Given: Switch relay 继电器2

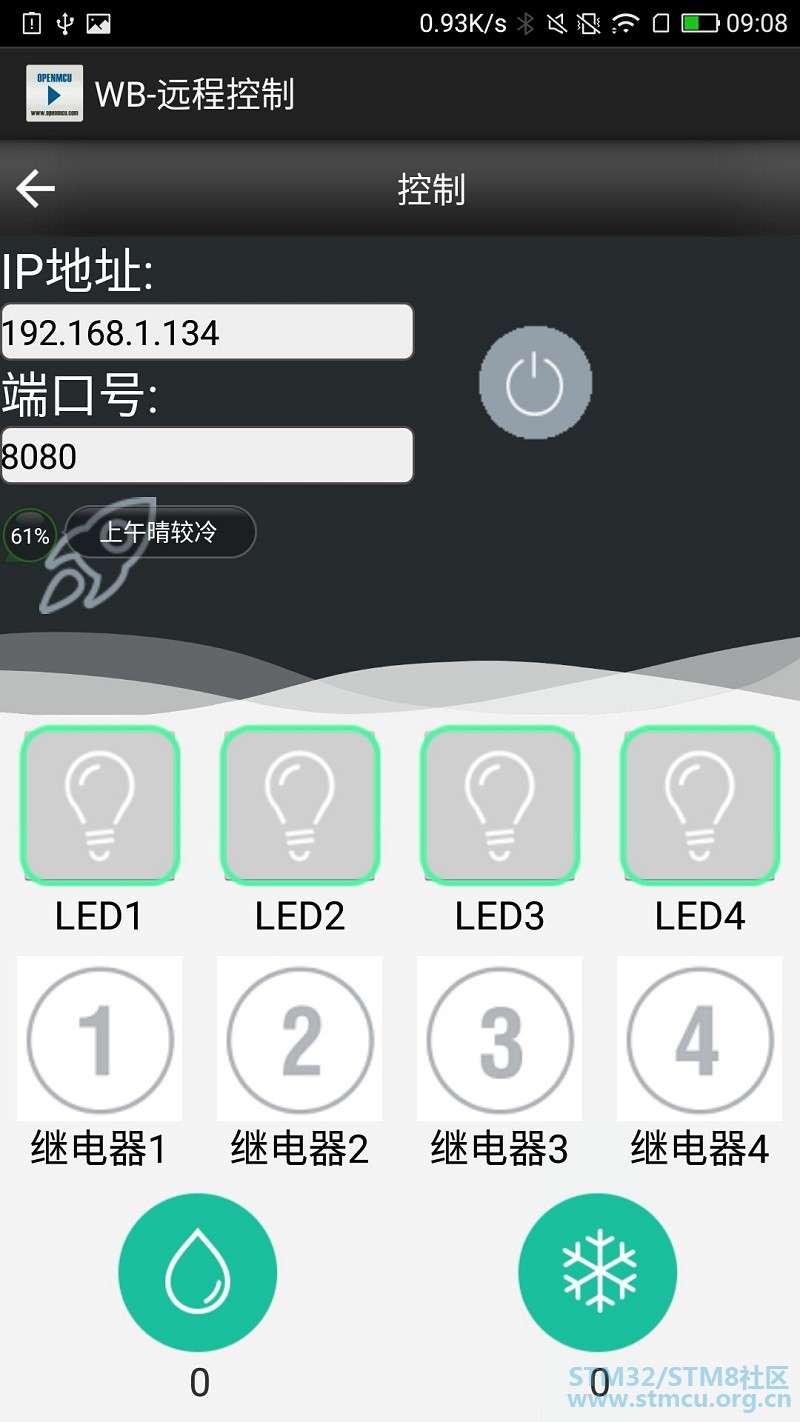Looking at the screenshot, I should click(300, 1038).
